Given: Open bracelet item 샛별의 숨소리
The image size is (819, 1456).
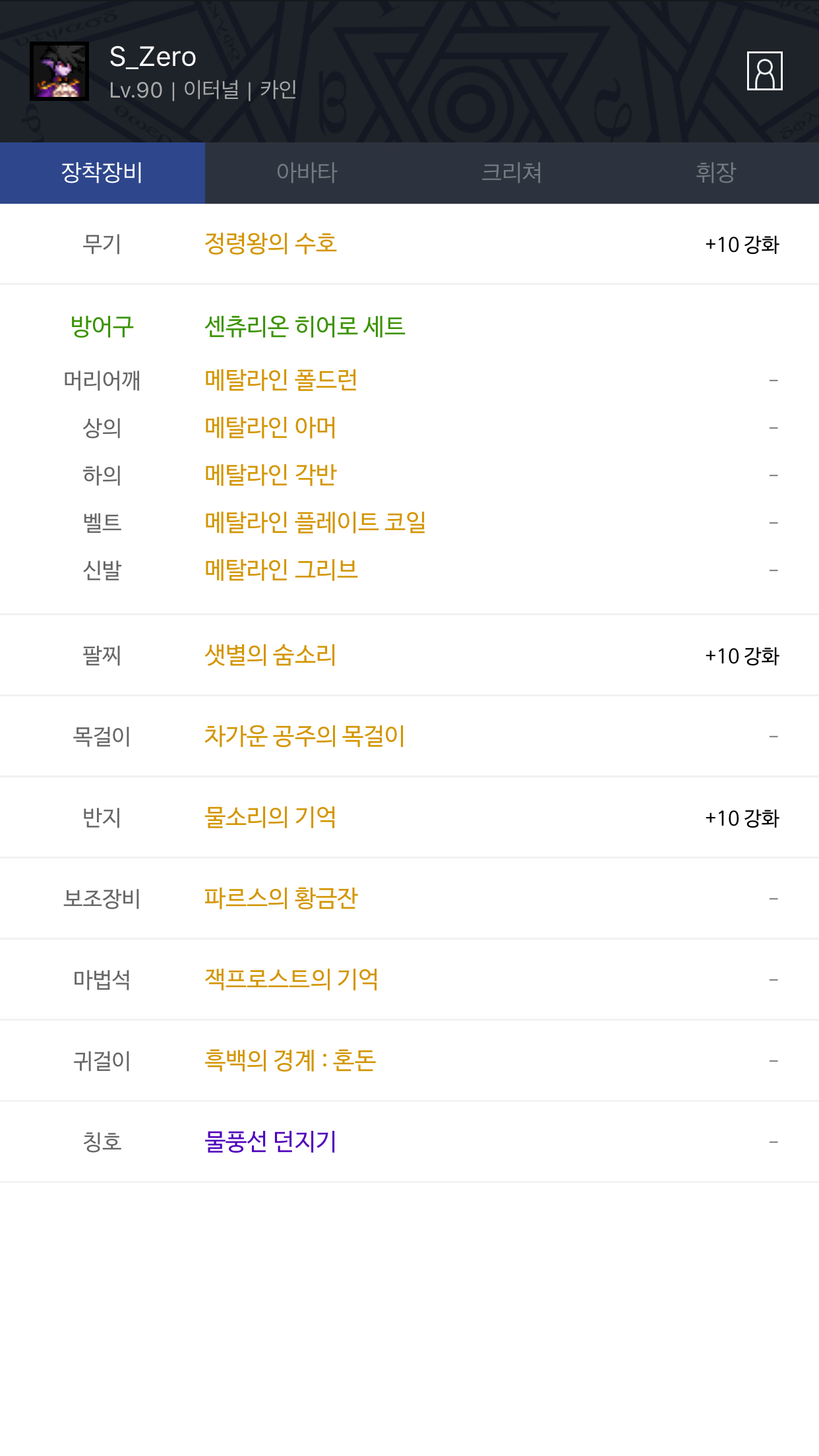Looking at the screenshot, I should tap(270, 655).
